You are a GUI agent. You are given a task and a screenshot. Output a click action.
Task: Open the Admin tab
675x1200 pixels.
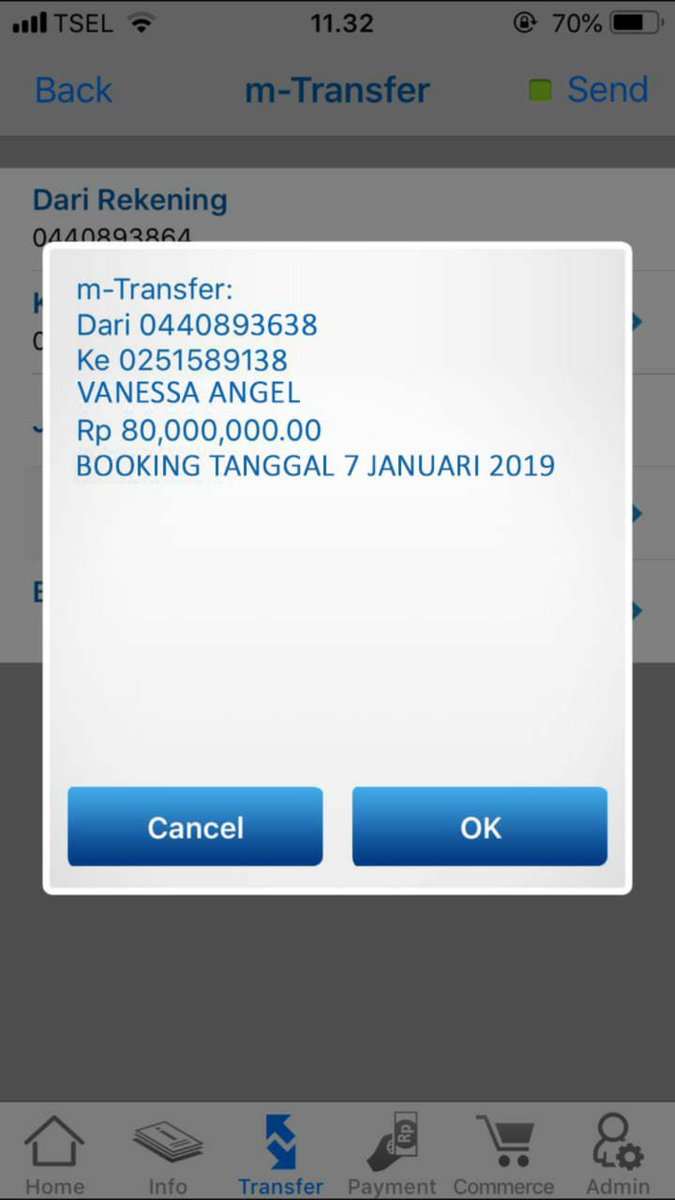pos(617,1154)
